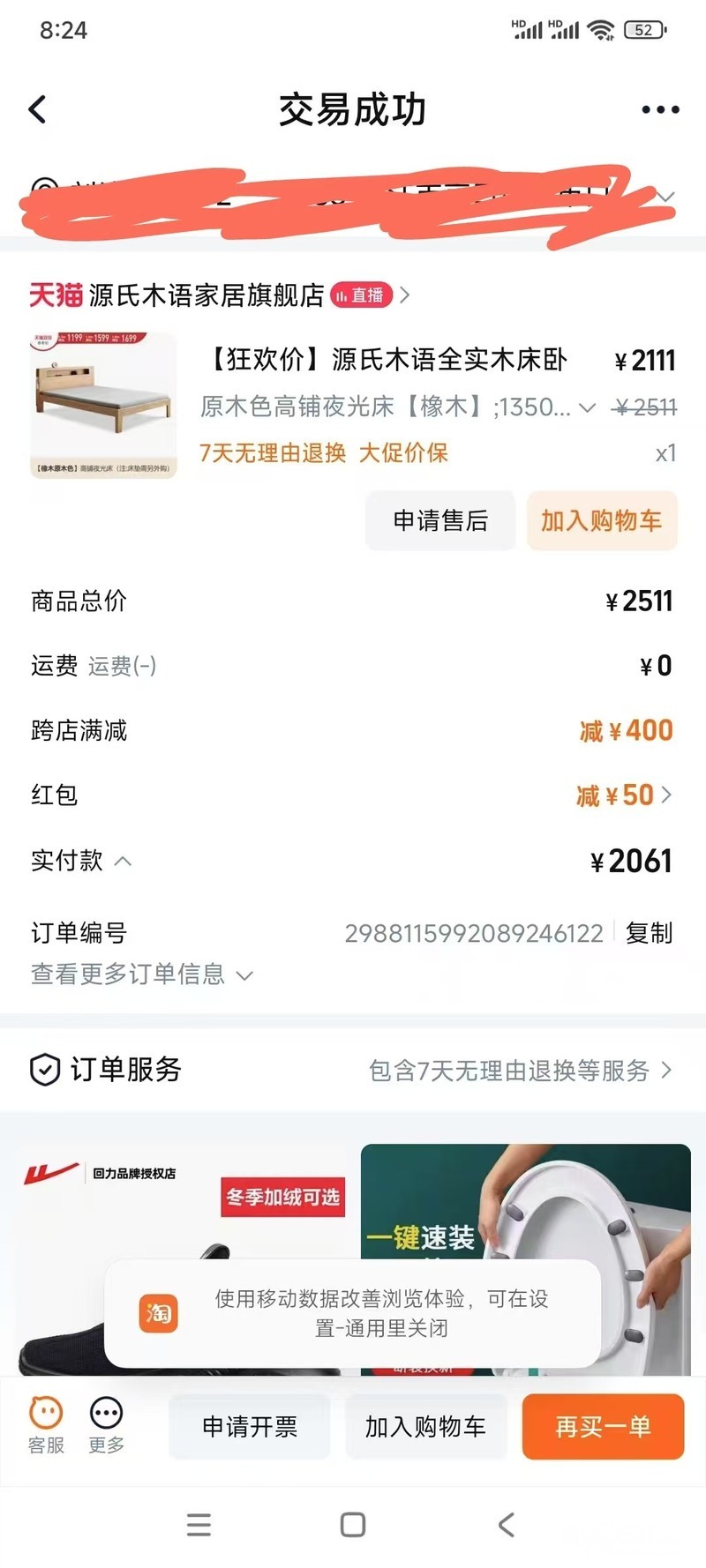Go back from the order details page
Screen dimensions: 706x1568
37,109
